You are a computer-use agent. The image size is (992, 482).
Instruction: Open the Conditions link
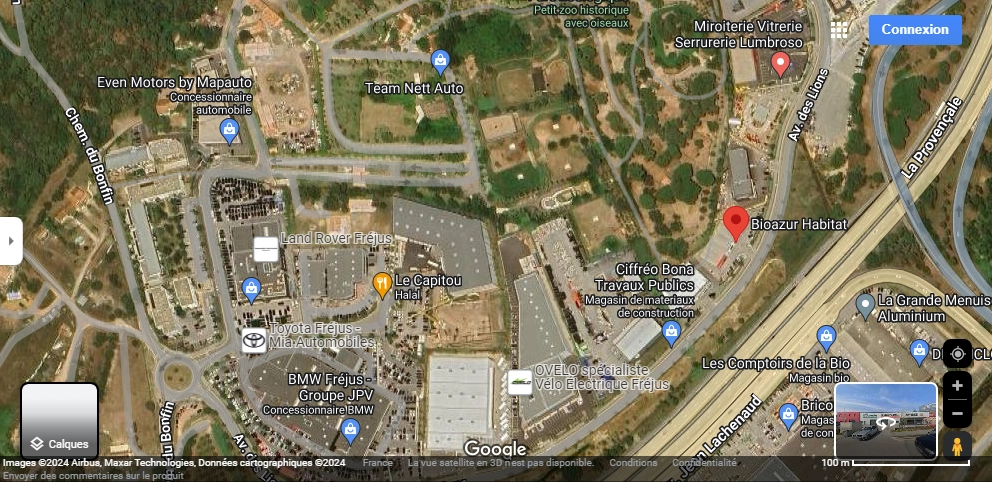(633, 463)
